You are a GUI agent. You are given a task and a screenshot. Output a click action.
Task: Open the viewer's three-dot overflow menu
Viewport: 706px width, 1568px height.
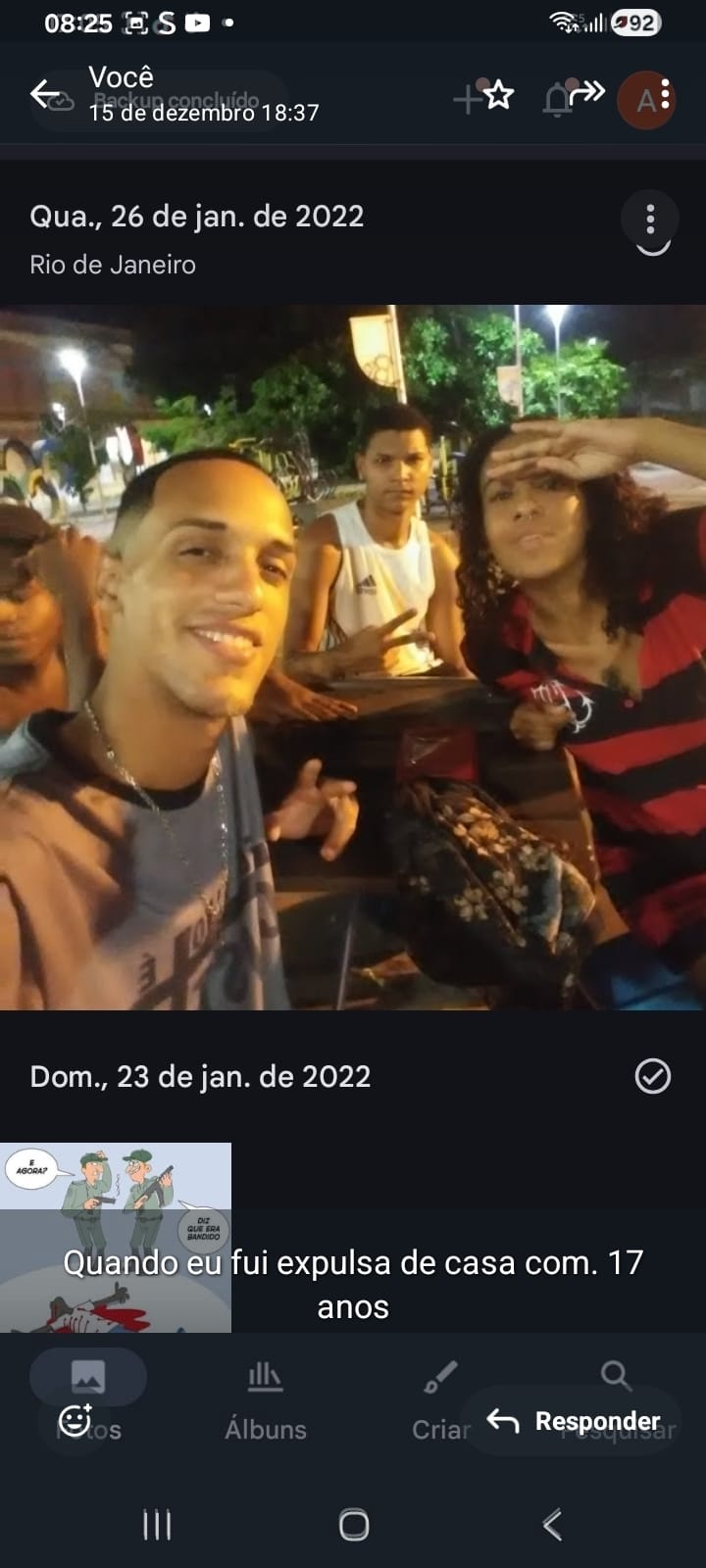click(666, 95)
